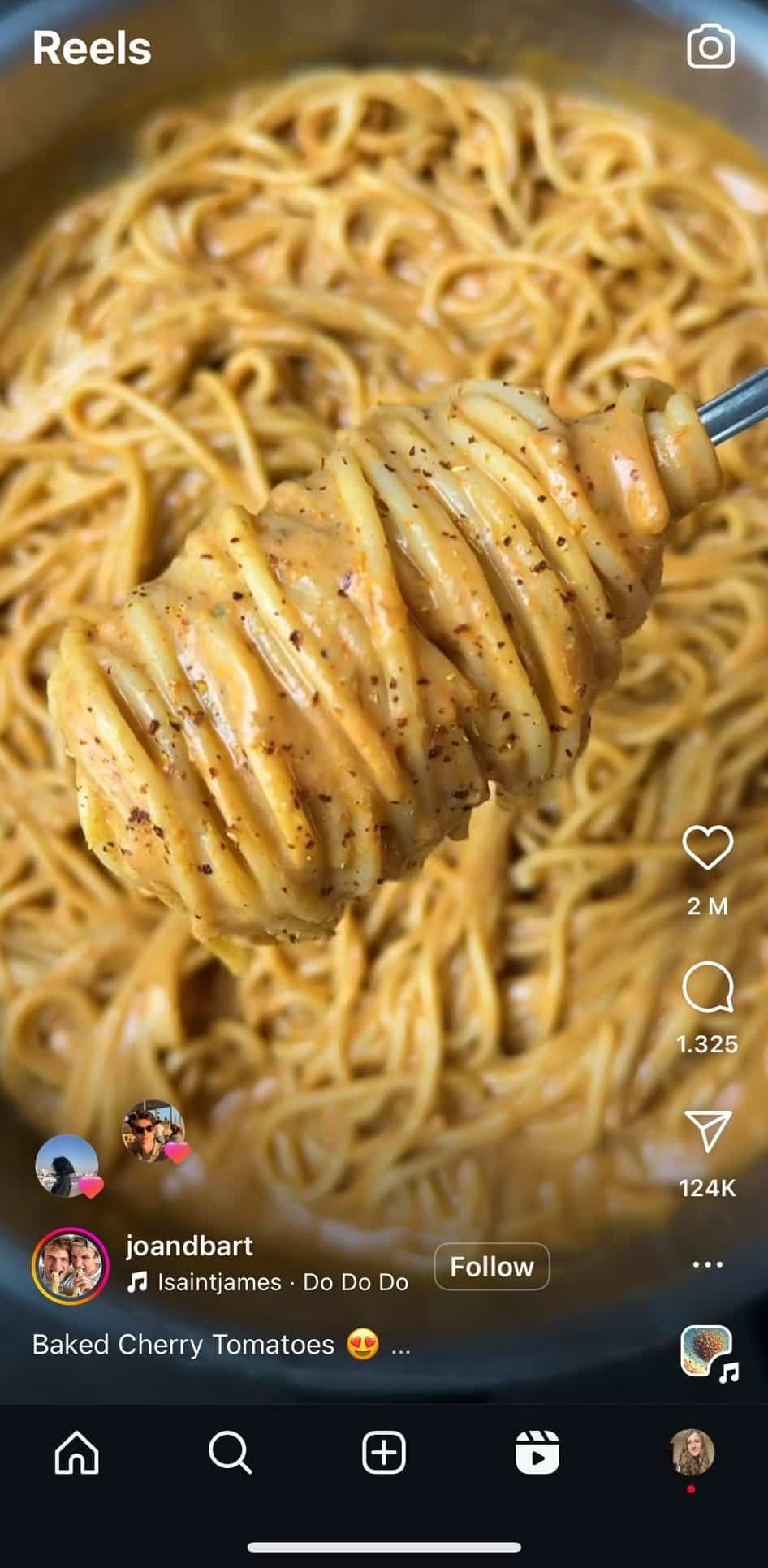The image size is (768, 1568).
Task: Create a new post with the plus icon
Action: (383, 1454)
